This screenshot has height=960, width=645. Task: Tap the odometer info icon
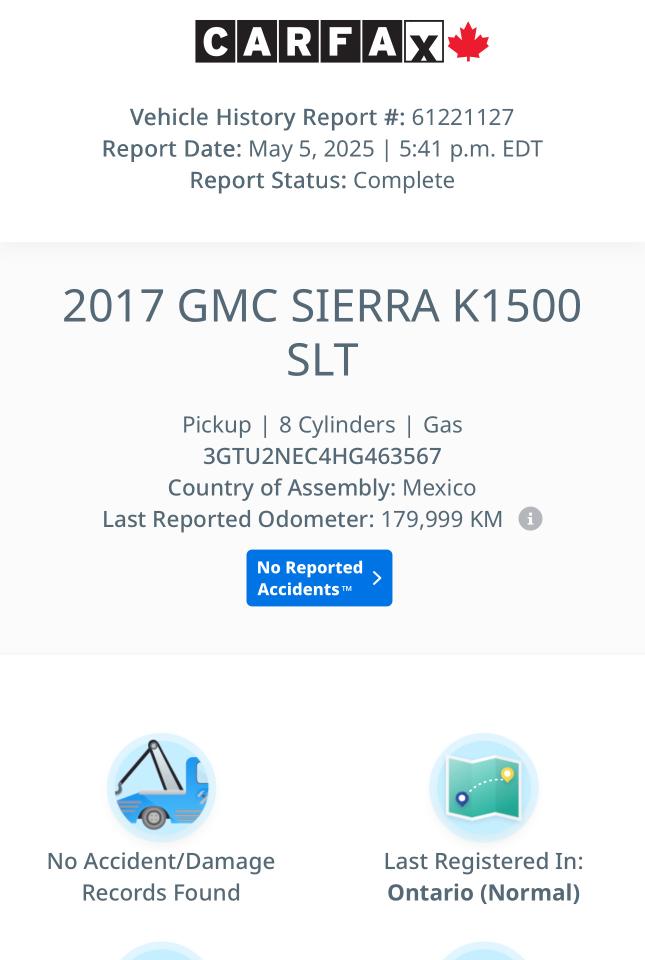tap(530, 519)
